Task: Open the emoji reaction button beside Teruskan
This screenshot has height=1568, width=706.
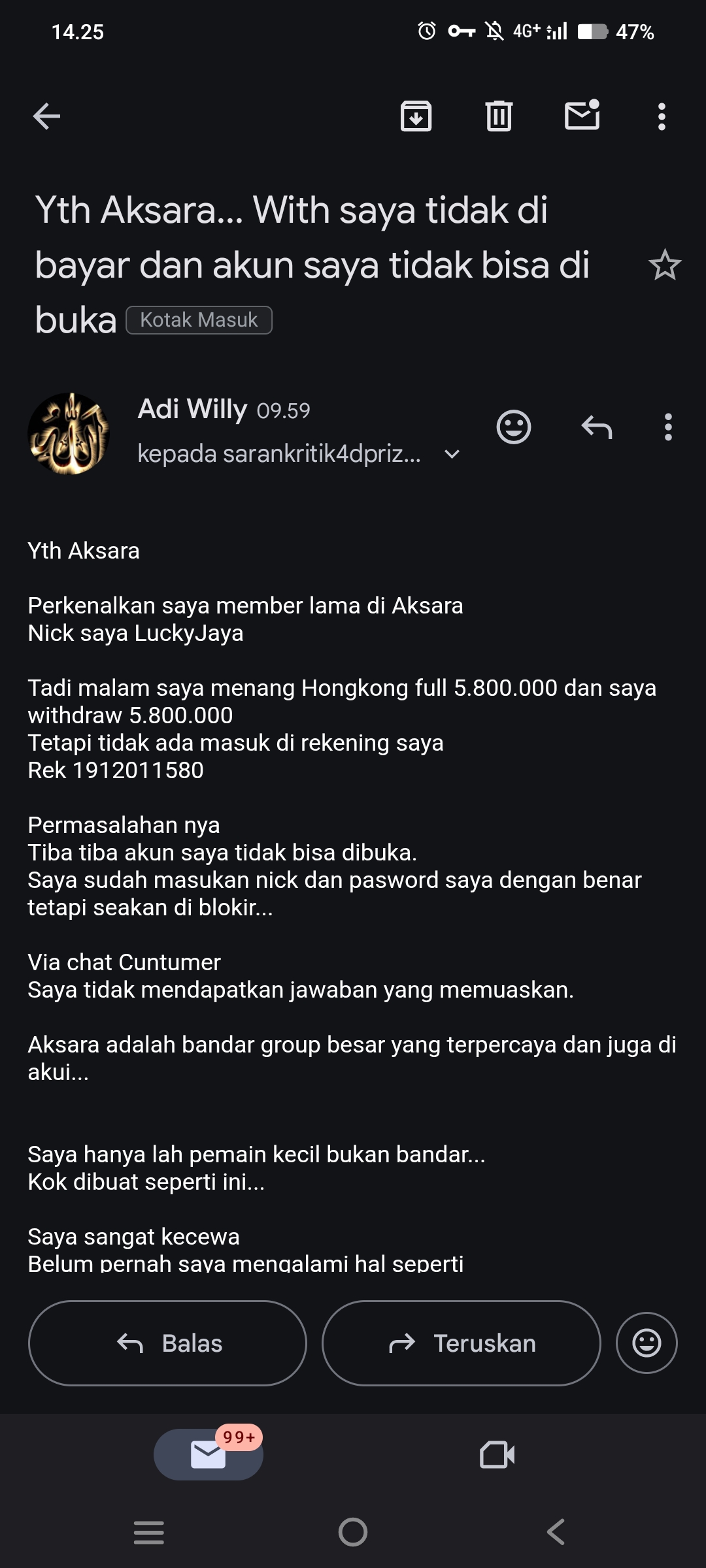Action: [647, 1344]
